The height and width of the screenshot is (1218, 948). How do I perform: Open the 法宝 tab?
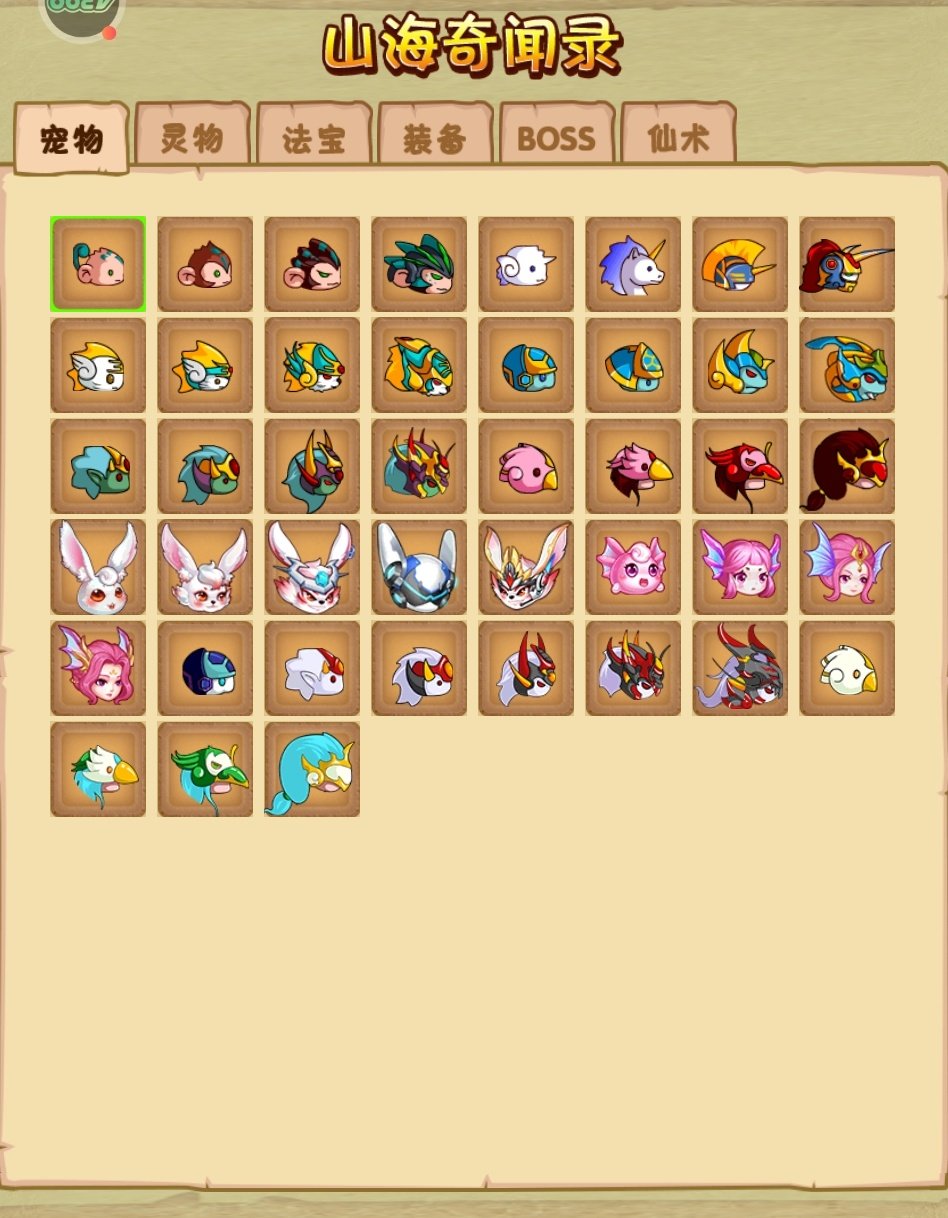(314, 139)
